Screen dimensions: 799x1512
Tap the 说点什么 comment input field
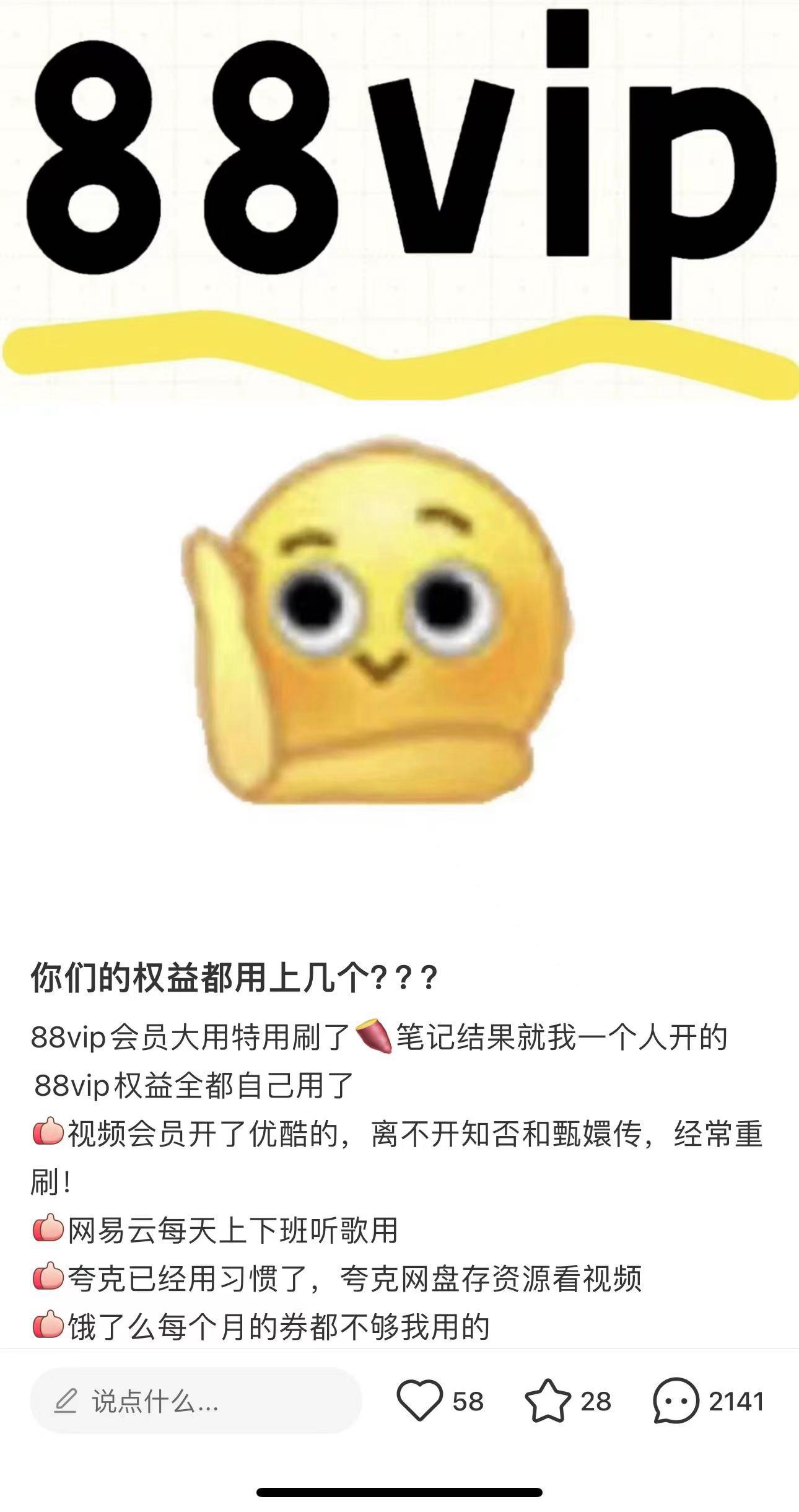[x=196, y=1401]
